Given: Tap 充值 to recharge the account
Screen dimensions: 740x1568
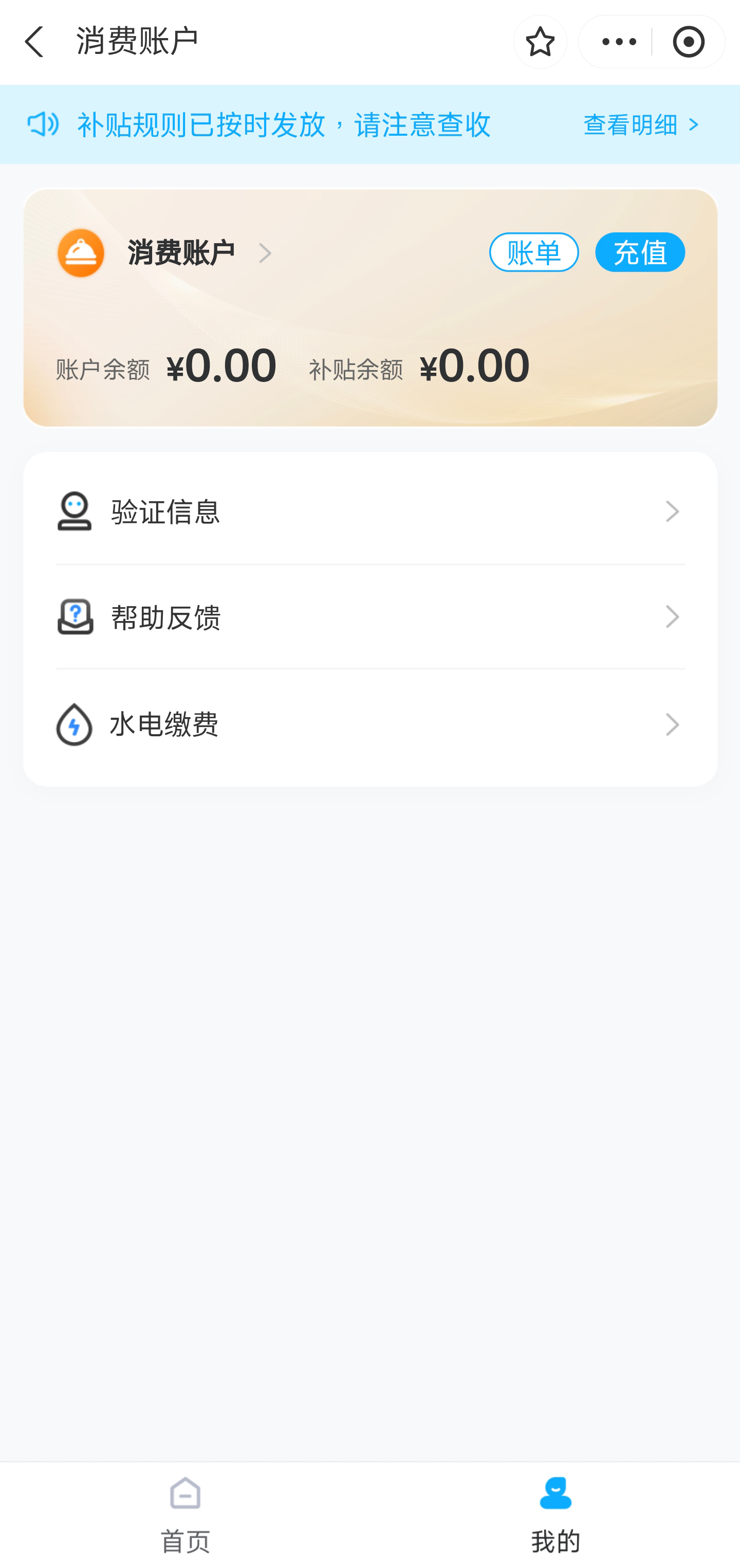Looking at the screenshot, I should [640, 252].
